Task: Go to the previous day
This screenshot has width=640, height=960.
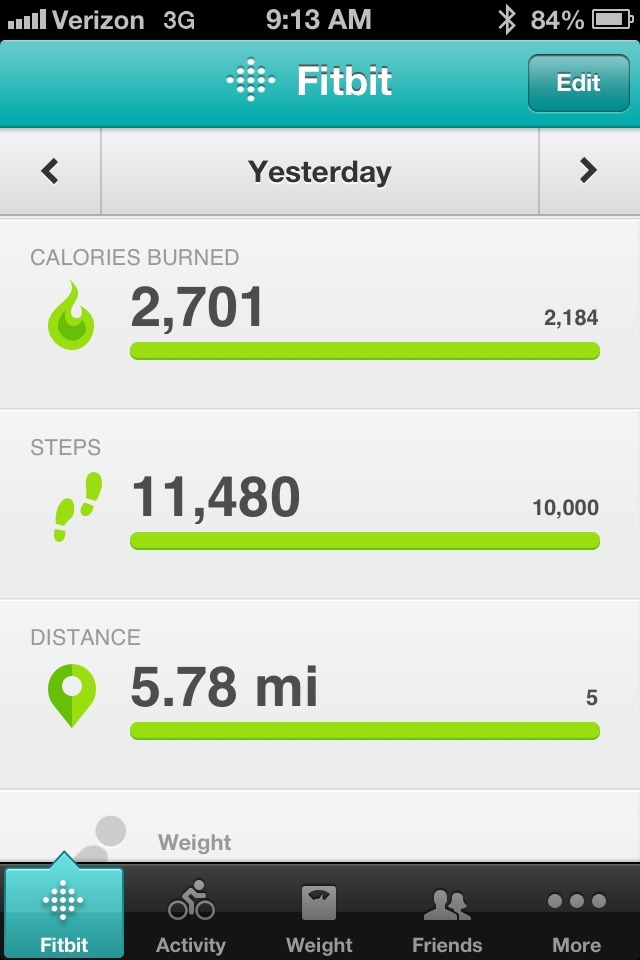Action: (x=50, y=171)
